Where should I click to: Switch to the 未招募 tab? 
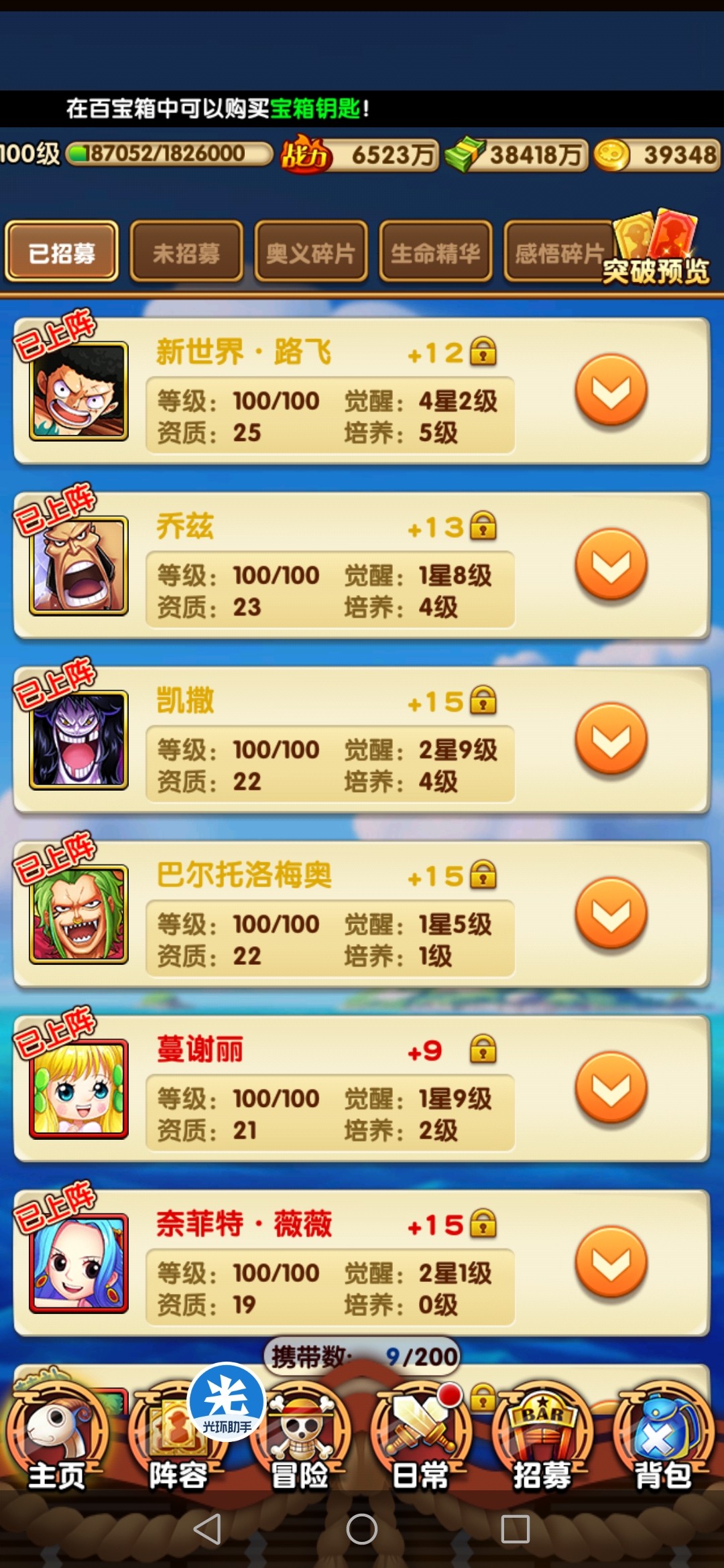(186, 253)
